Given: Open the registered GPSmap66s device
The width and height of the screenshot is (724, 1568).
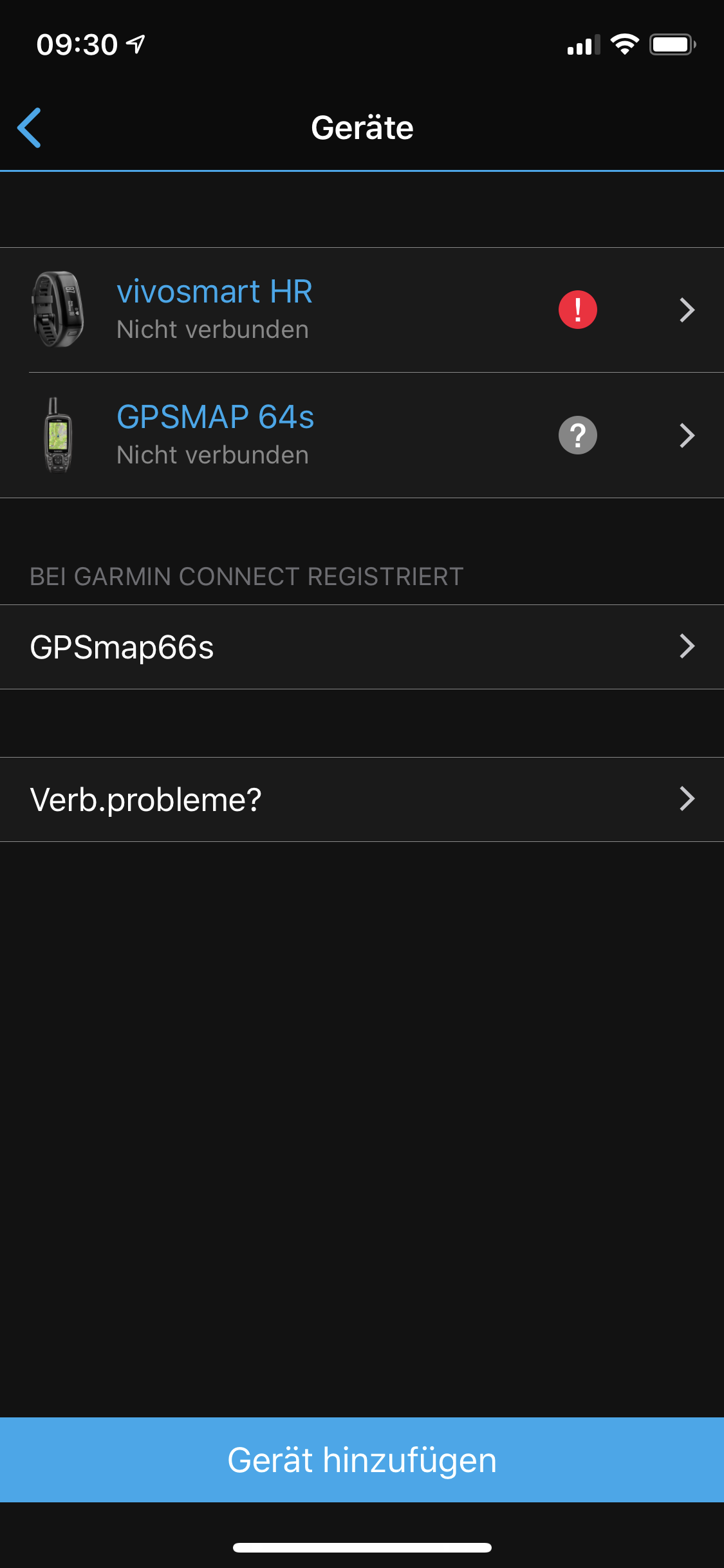Looking at the screenshot, I should click(362, 647).
